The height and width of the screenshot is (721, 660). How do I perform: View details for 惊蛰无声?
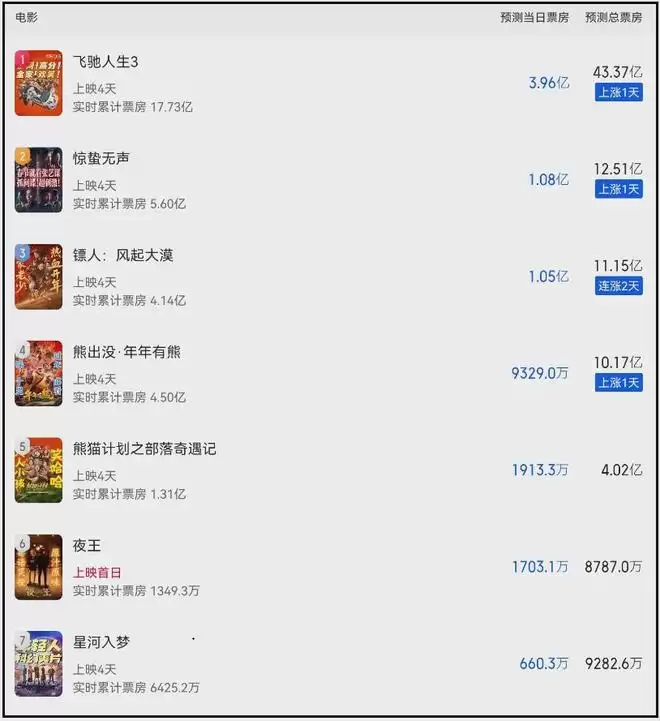[x=101, y=159]
